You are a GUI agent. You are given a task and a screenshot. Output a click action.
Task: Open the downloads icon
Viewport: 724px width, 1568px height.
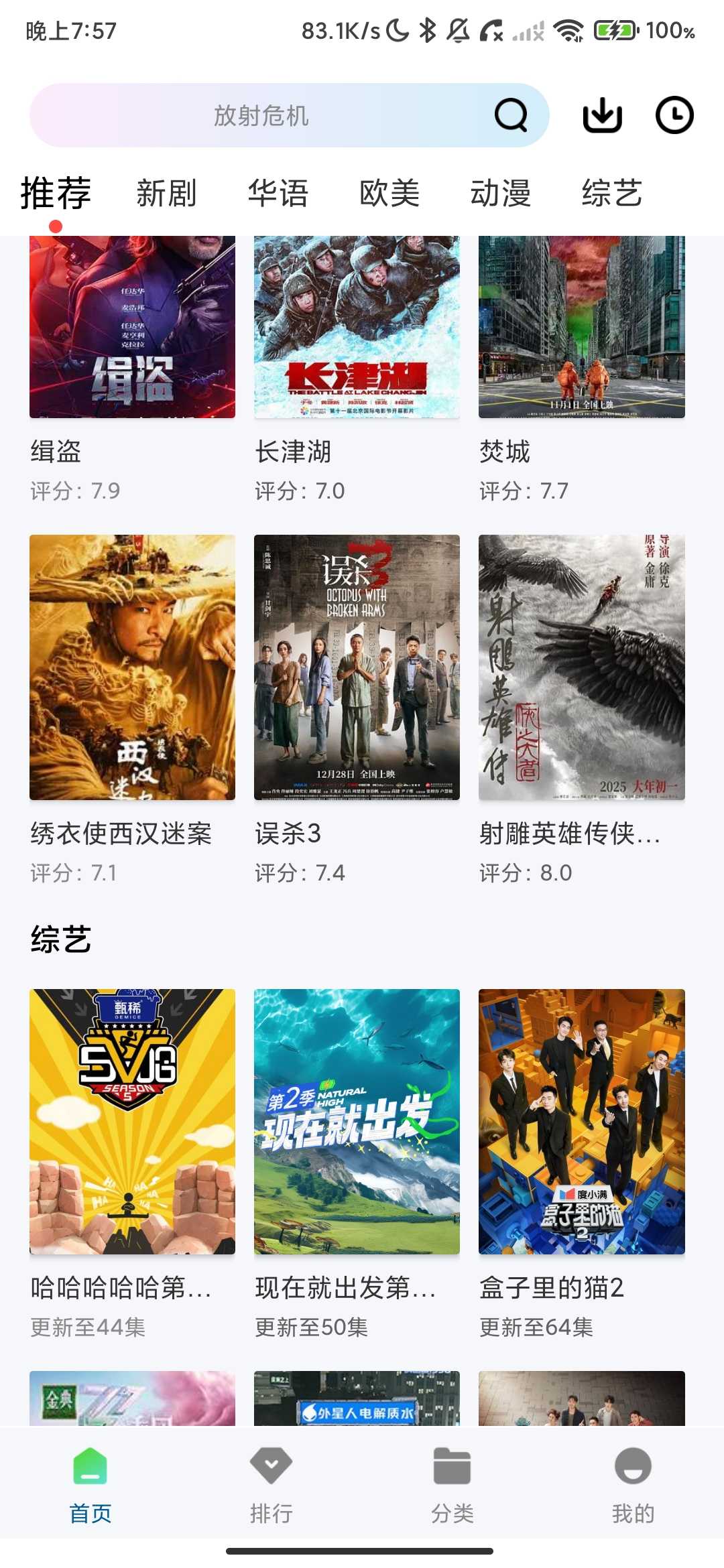(602, 115)
